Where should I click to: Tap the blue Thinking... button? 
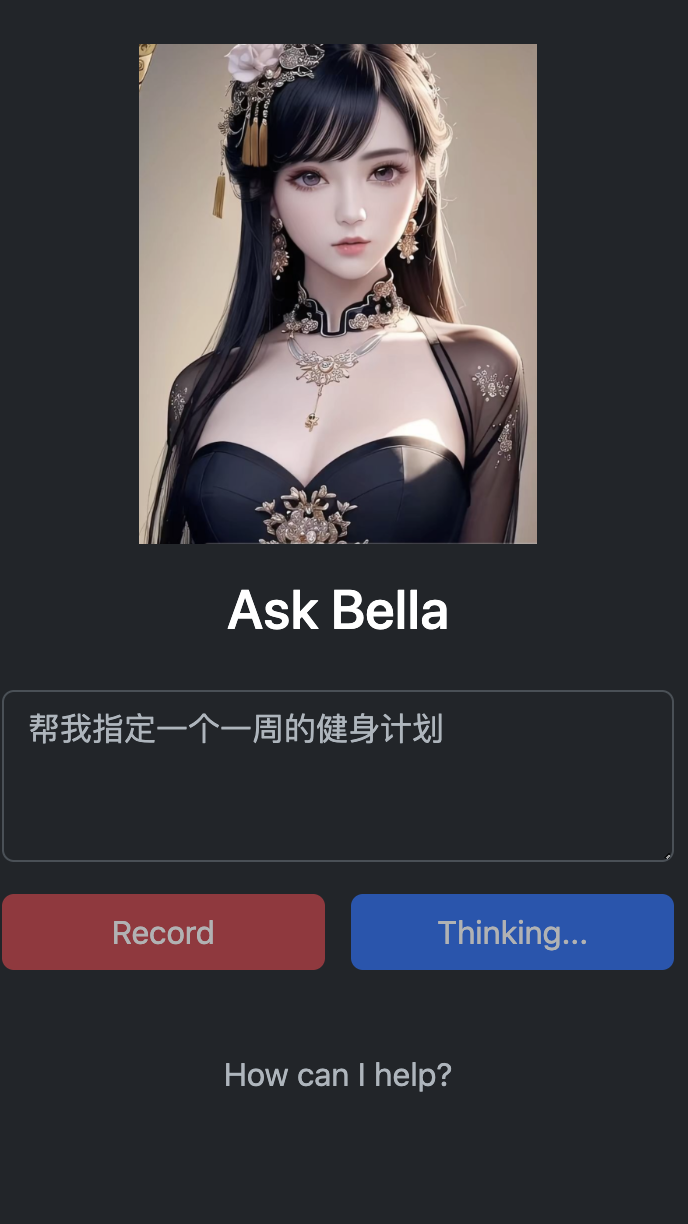coord(512,932)
